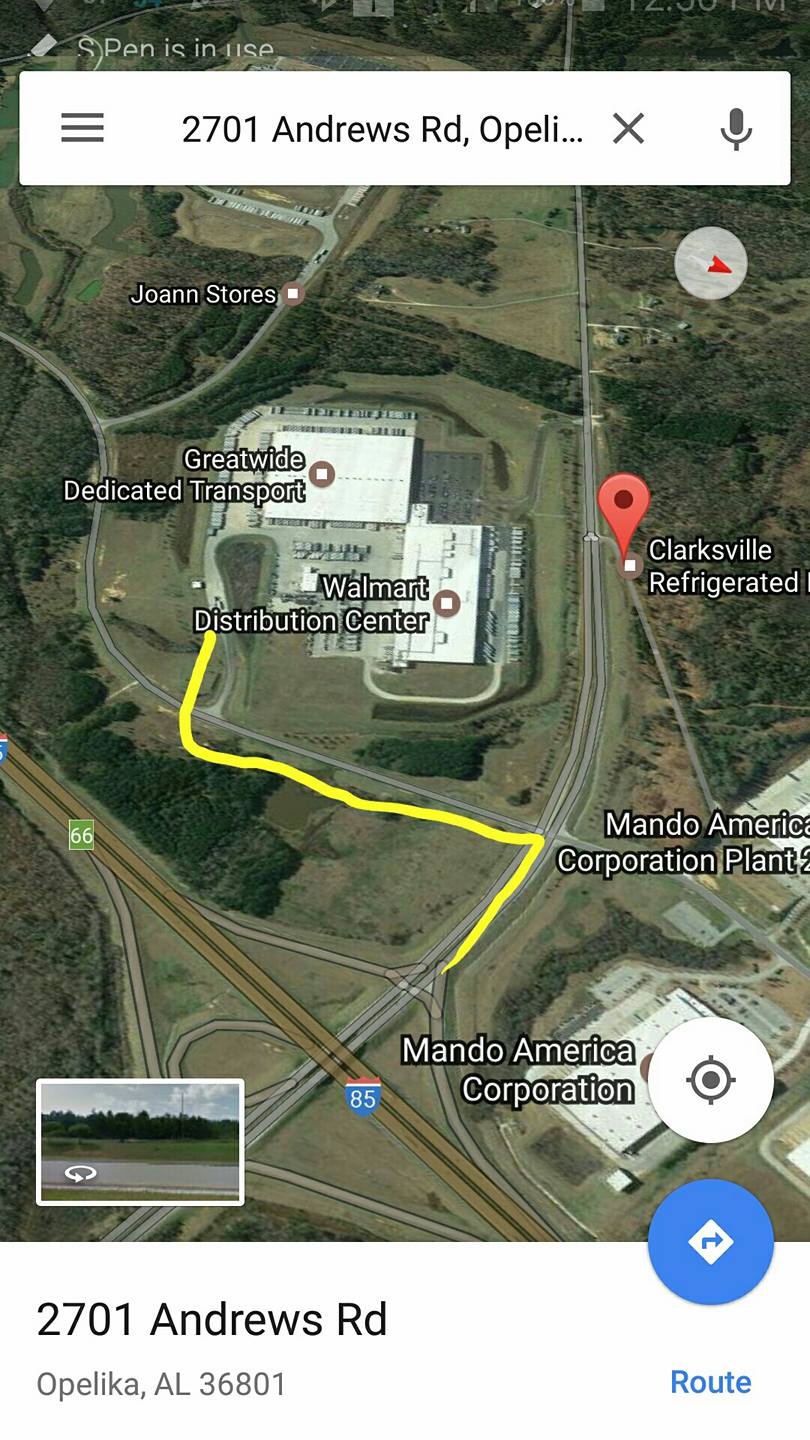Select the Joann Stores marker
810x1440 pixels.
pyautogui.click(x=293, y=294)
